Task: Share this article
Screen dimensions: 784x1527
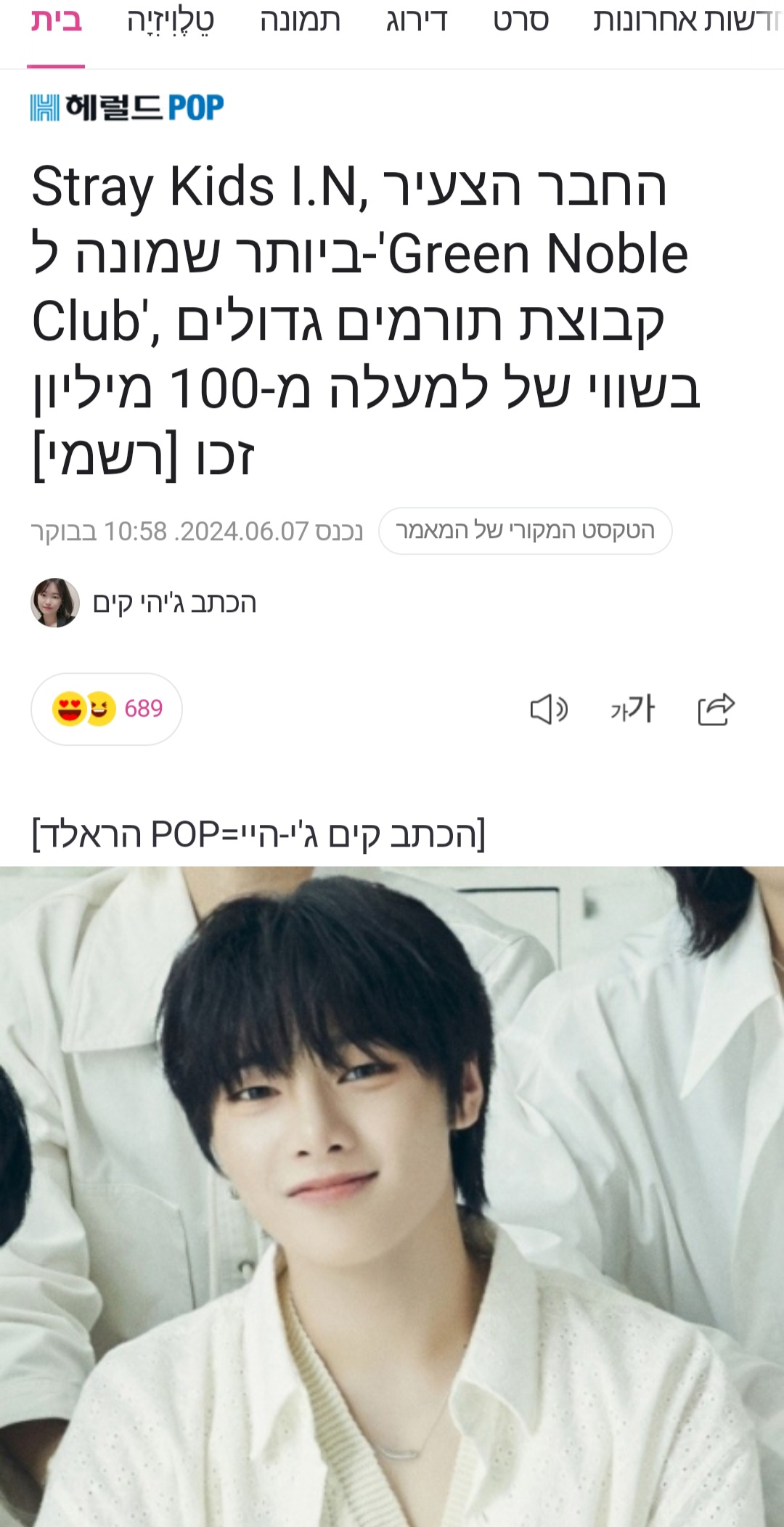Action: pyautogui.click(x=716, y=709)
